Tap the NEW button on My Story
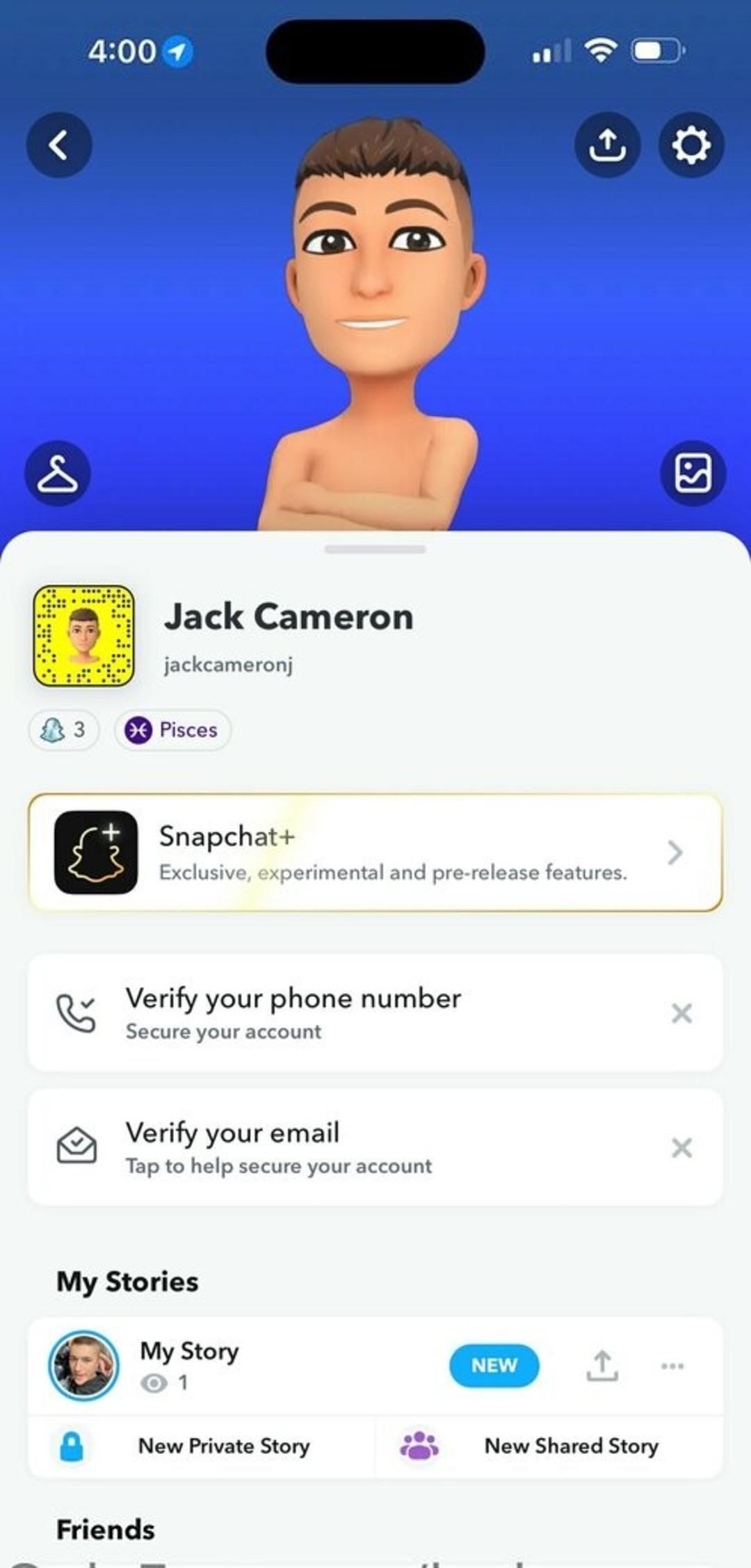751x1568 pixels. pyautogui.click(x=494, y=1366)
